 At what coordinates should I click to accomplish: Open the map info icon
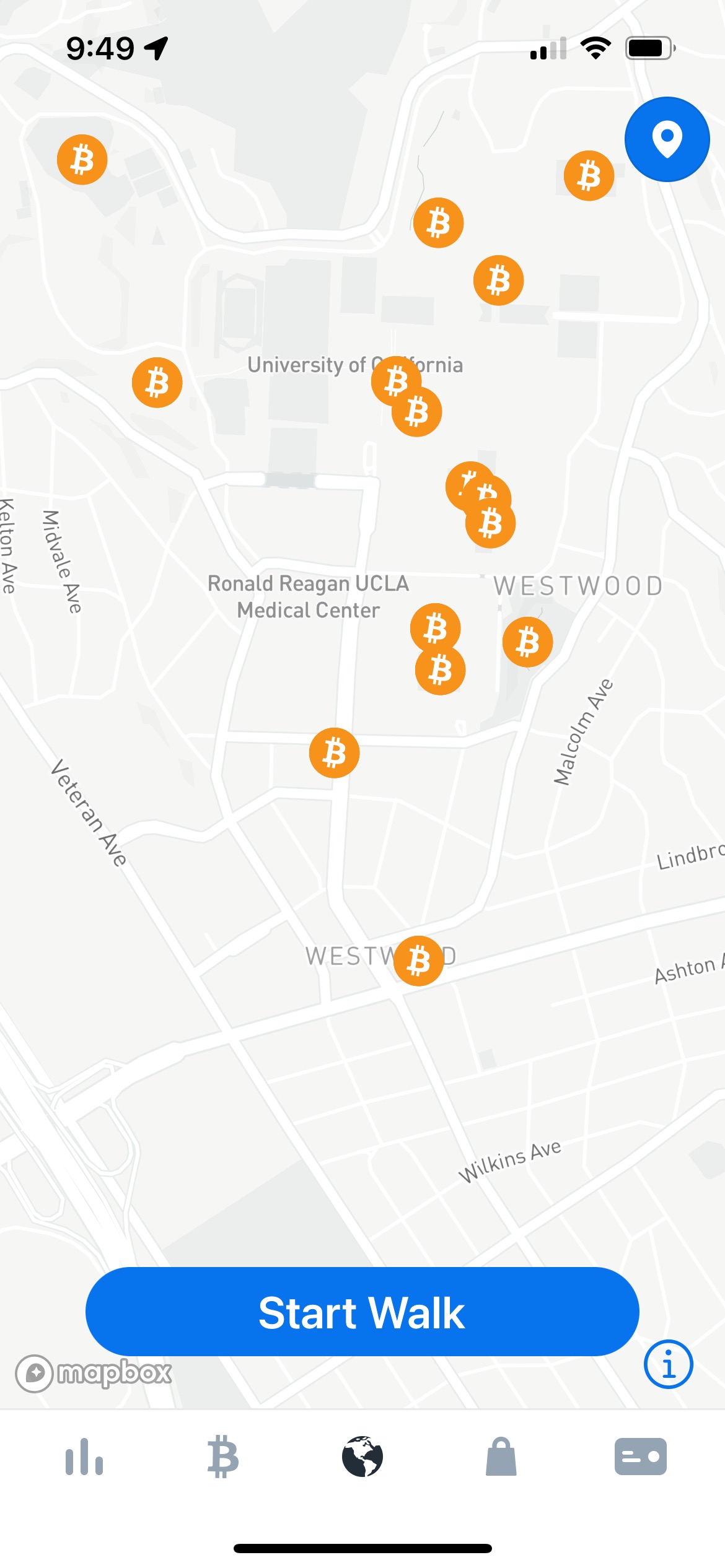pos(668,1364)
